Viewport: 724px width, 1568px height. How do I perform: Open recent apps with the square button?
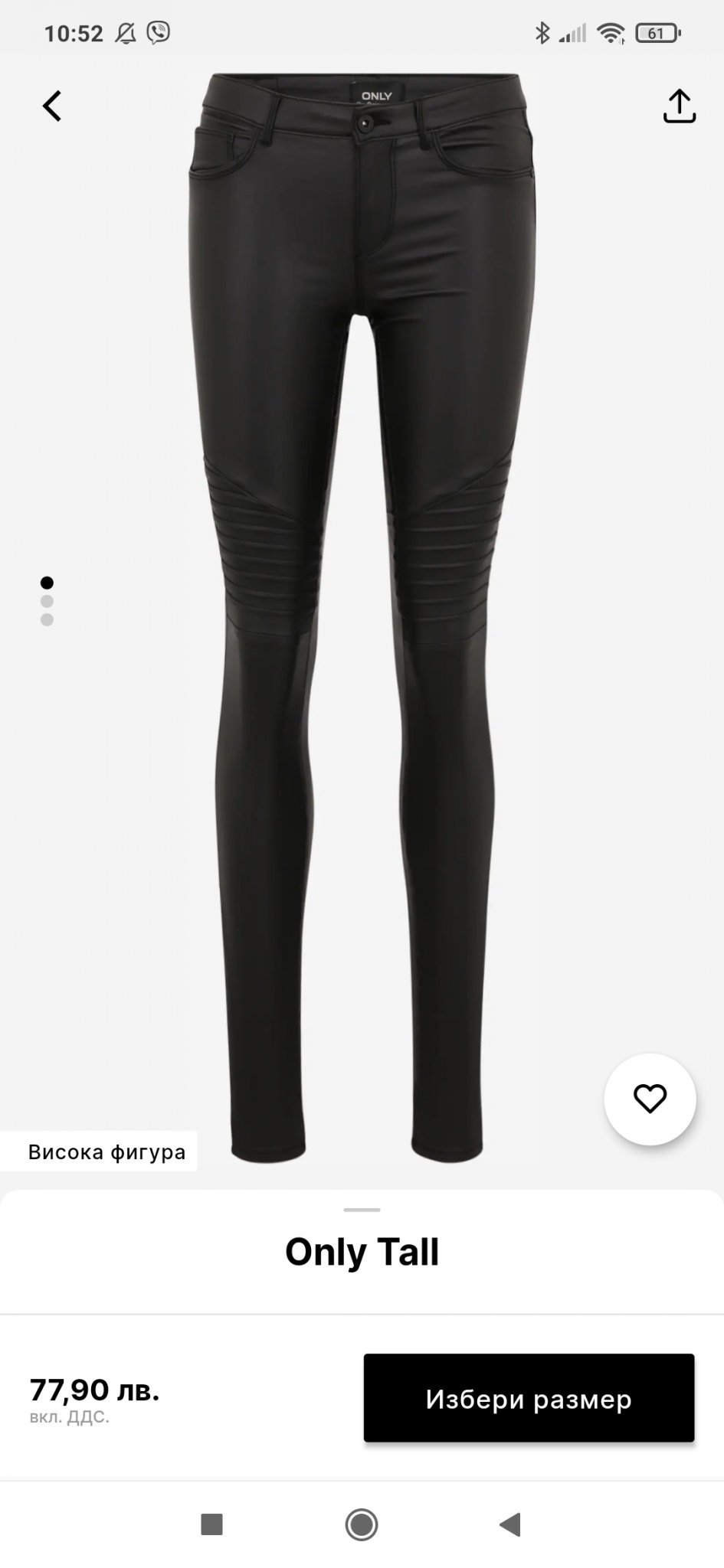point(211,1524)
